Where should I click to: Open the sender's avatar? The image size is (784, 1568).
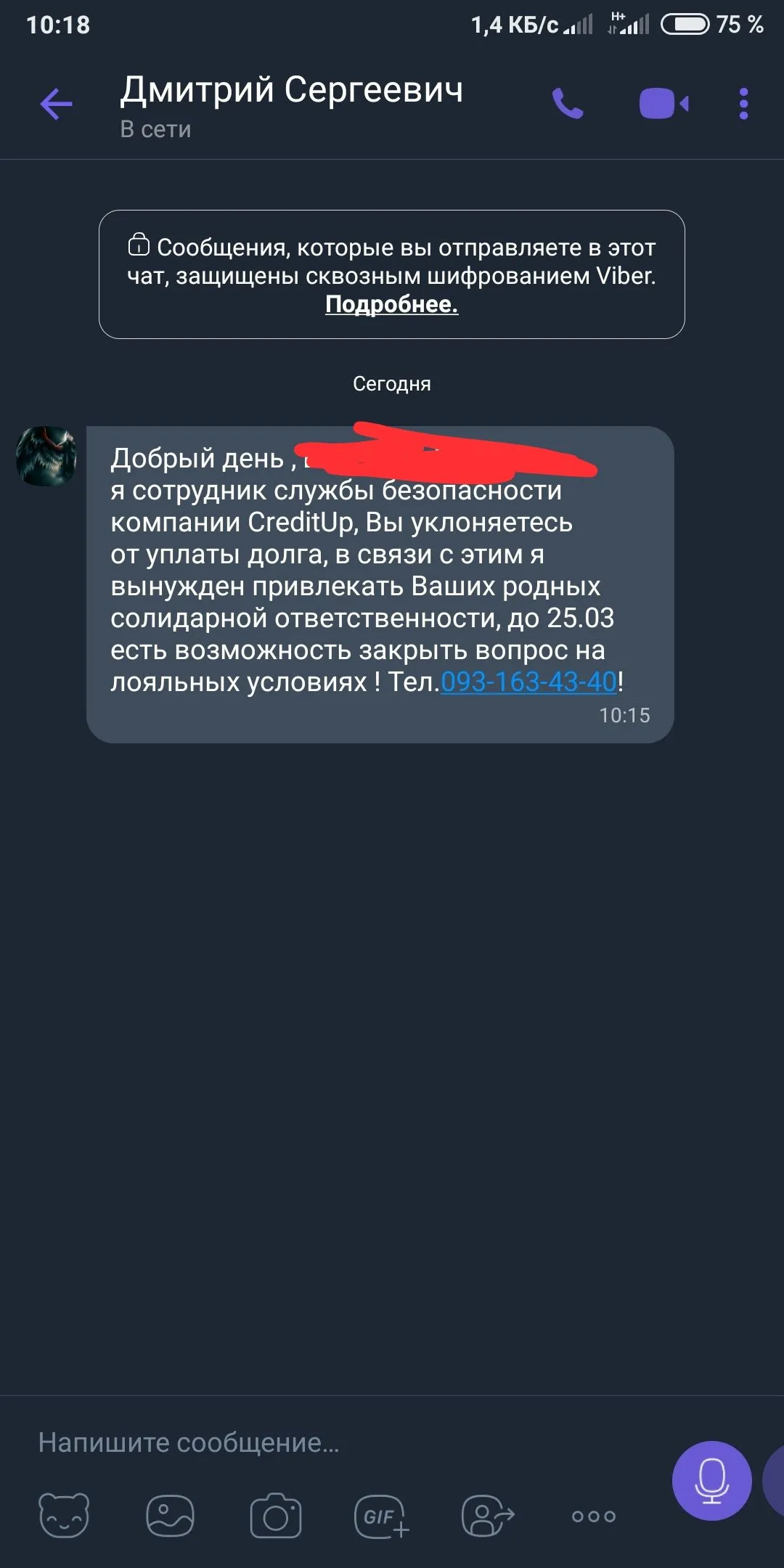tap(46, 456)
